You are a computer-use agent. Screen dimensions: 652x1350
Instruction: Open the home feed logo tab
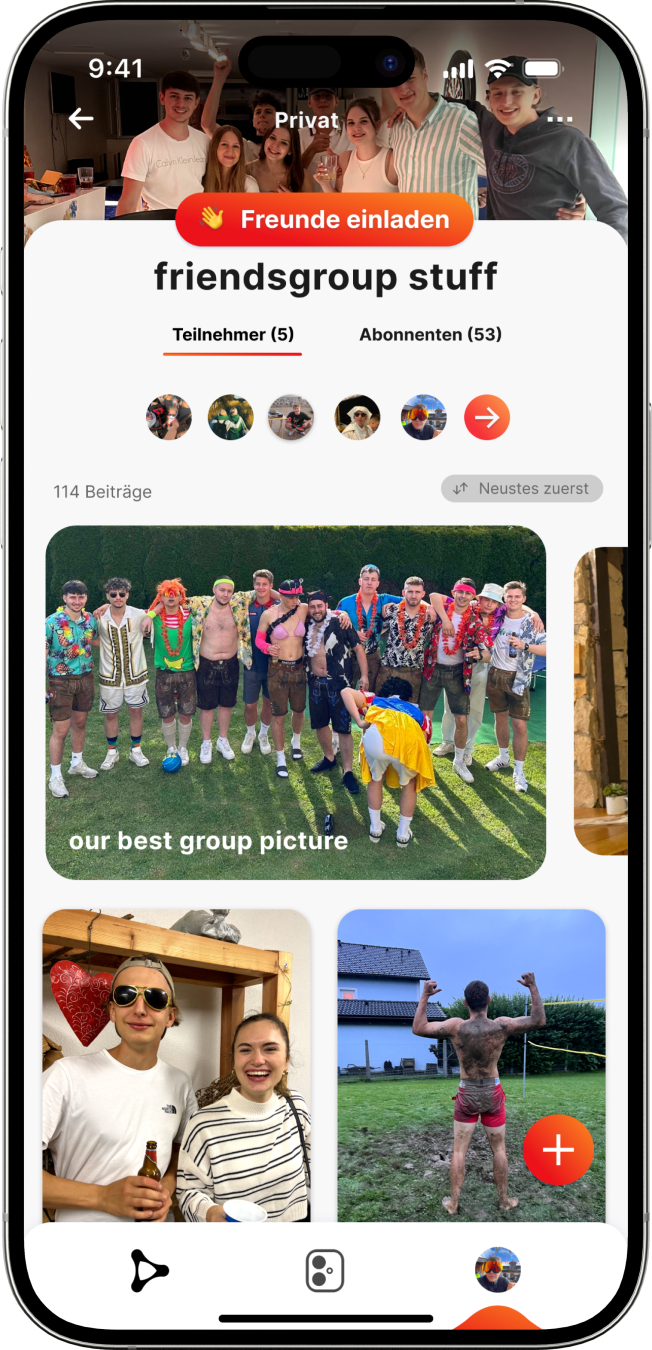(x=149, y=1271)
